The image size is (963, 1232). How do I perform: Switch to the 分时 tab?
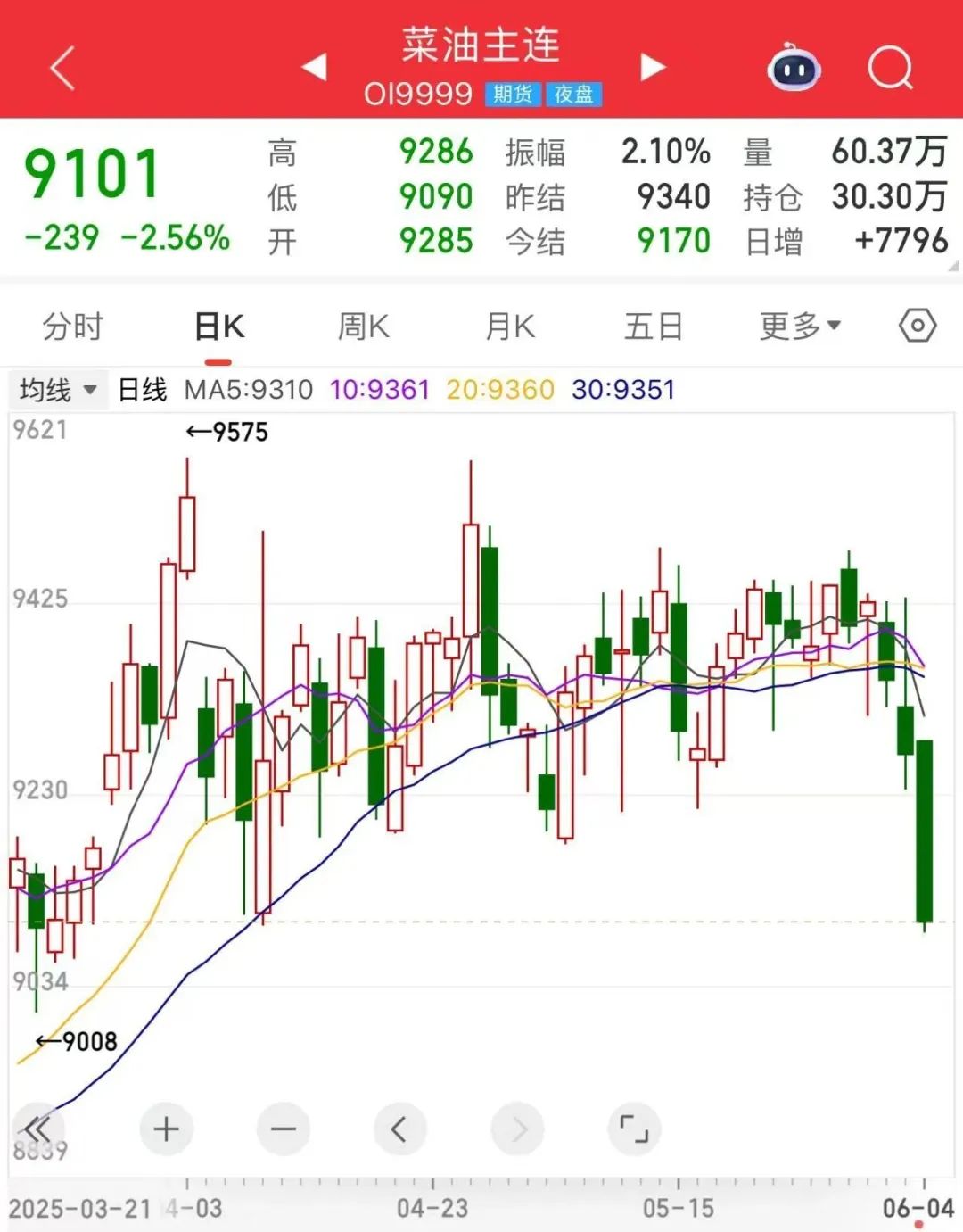[x=73, y=327]
